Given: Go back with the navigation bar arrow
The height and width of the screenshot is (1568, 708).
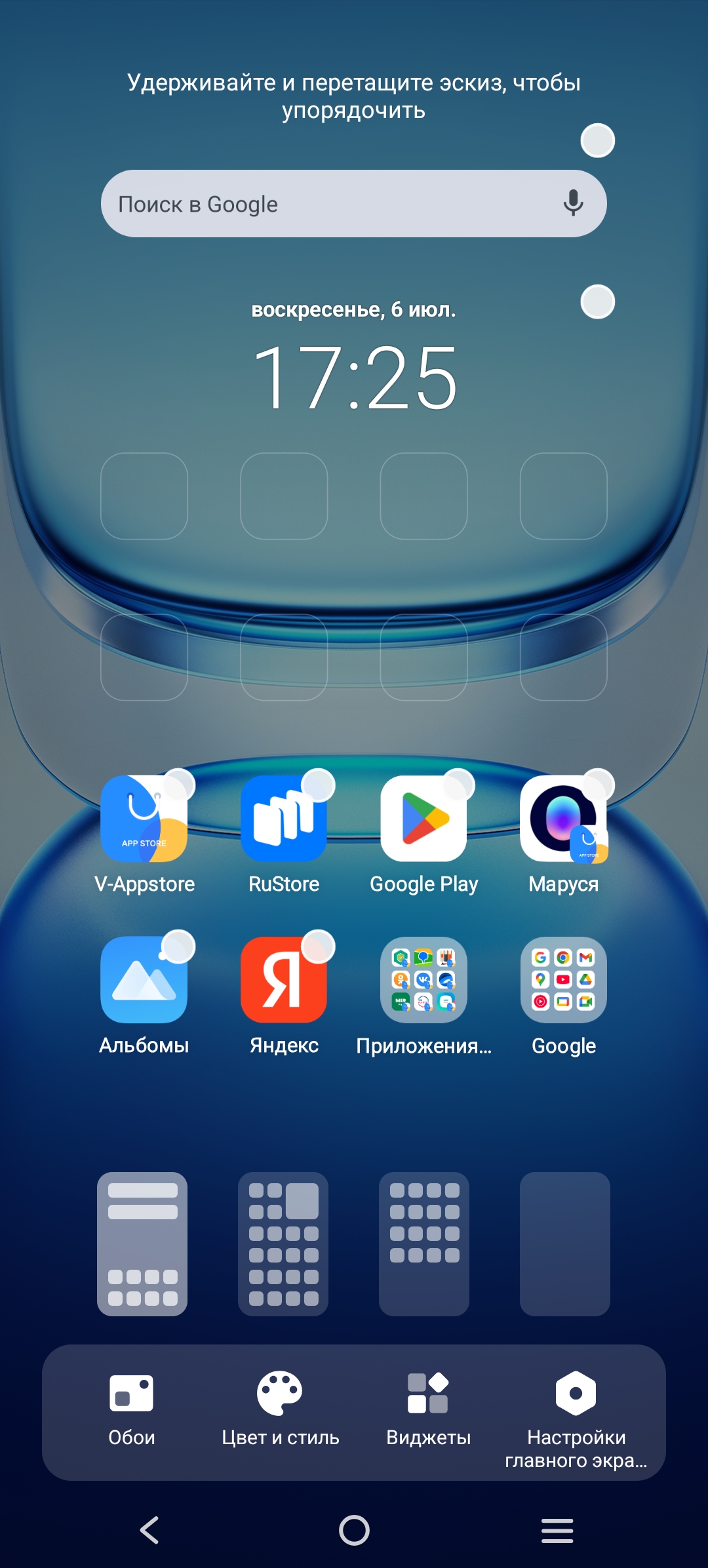Looking at the screenshot, I should [149, 1530].
